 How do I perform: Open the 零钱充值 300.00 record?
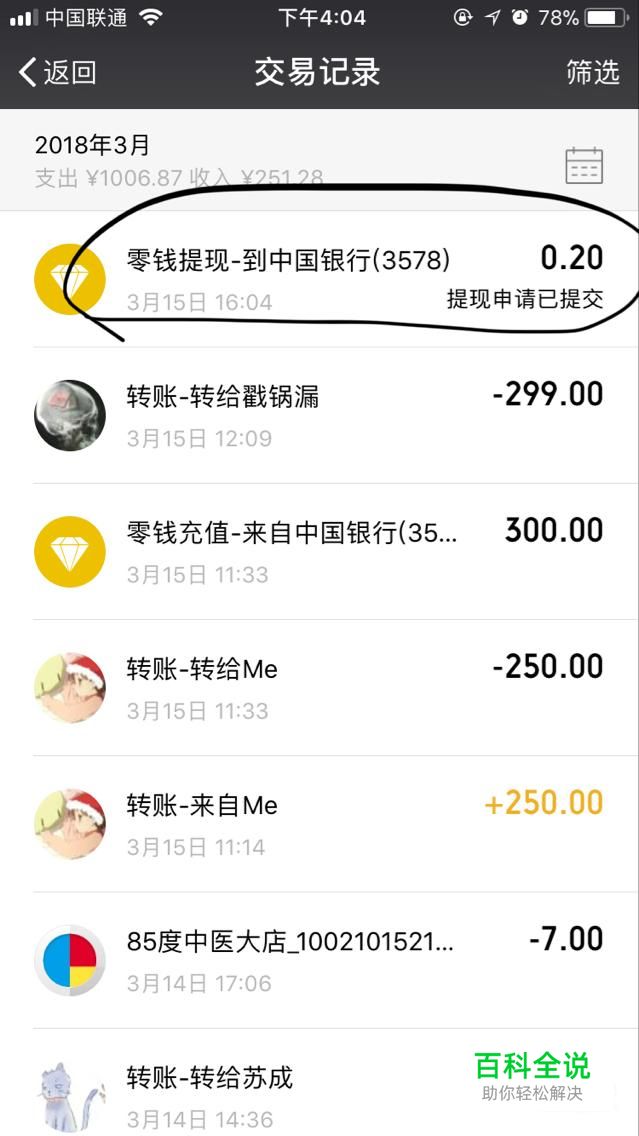point(320,551)
